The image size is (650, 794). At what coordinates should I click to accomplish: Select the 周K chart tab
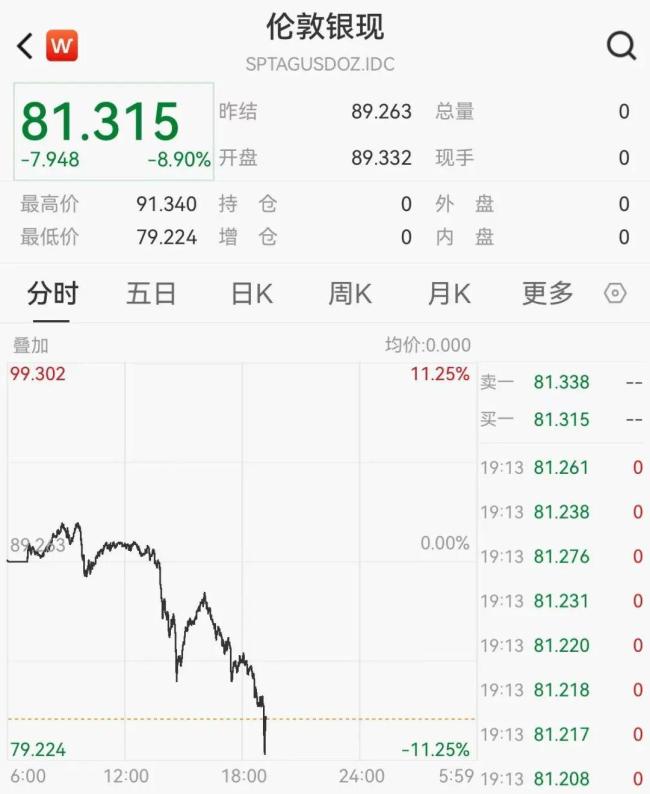350,294
